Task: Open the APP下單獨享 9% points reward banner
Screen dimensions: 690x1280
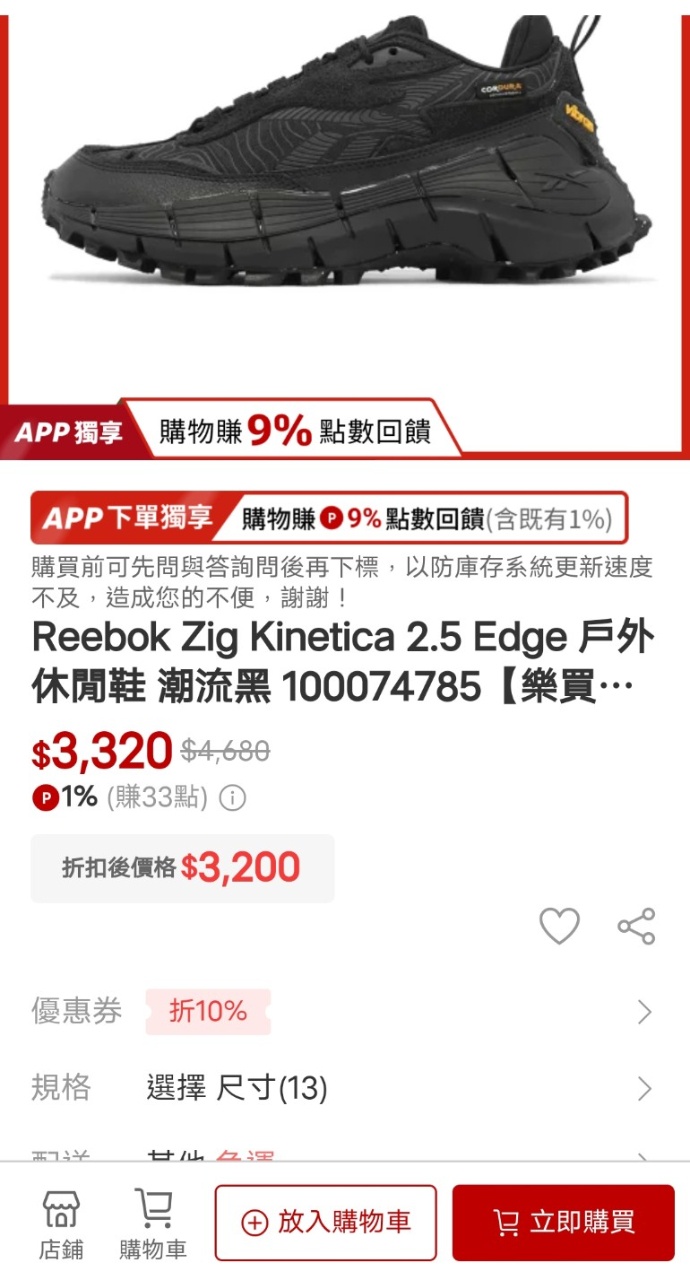Action: pos(329,518)
